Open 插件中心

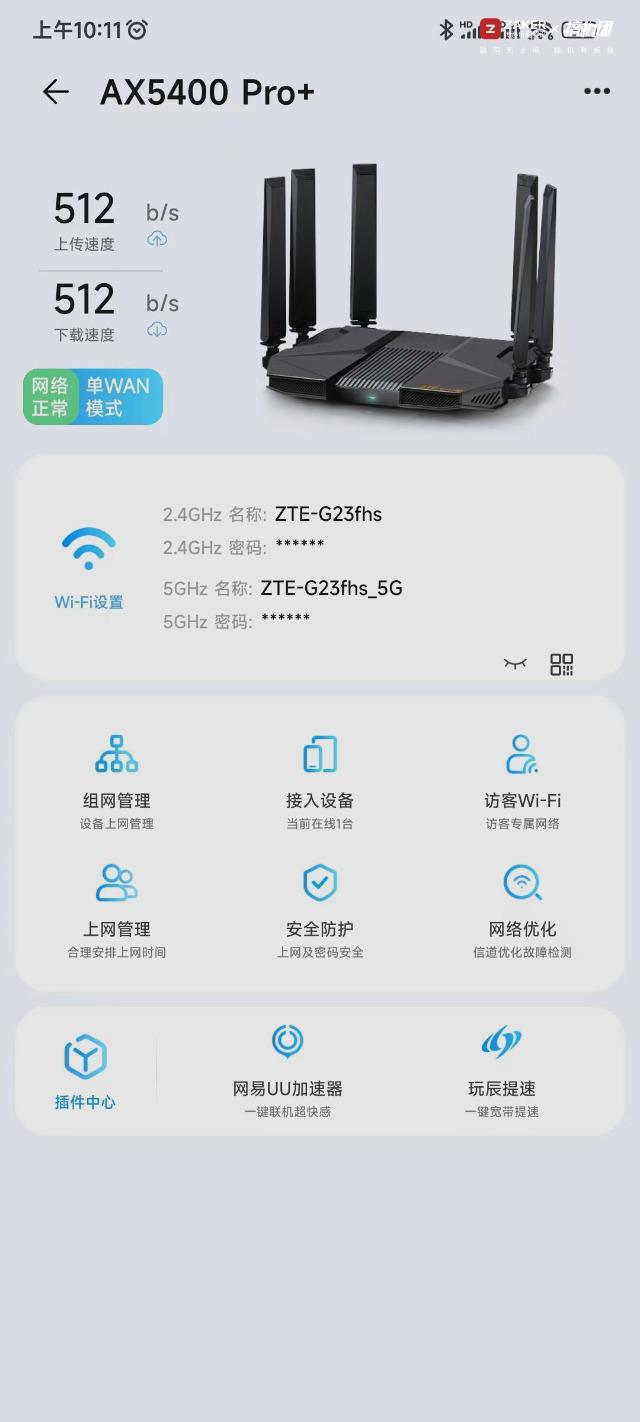point(85,1072)
